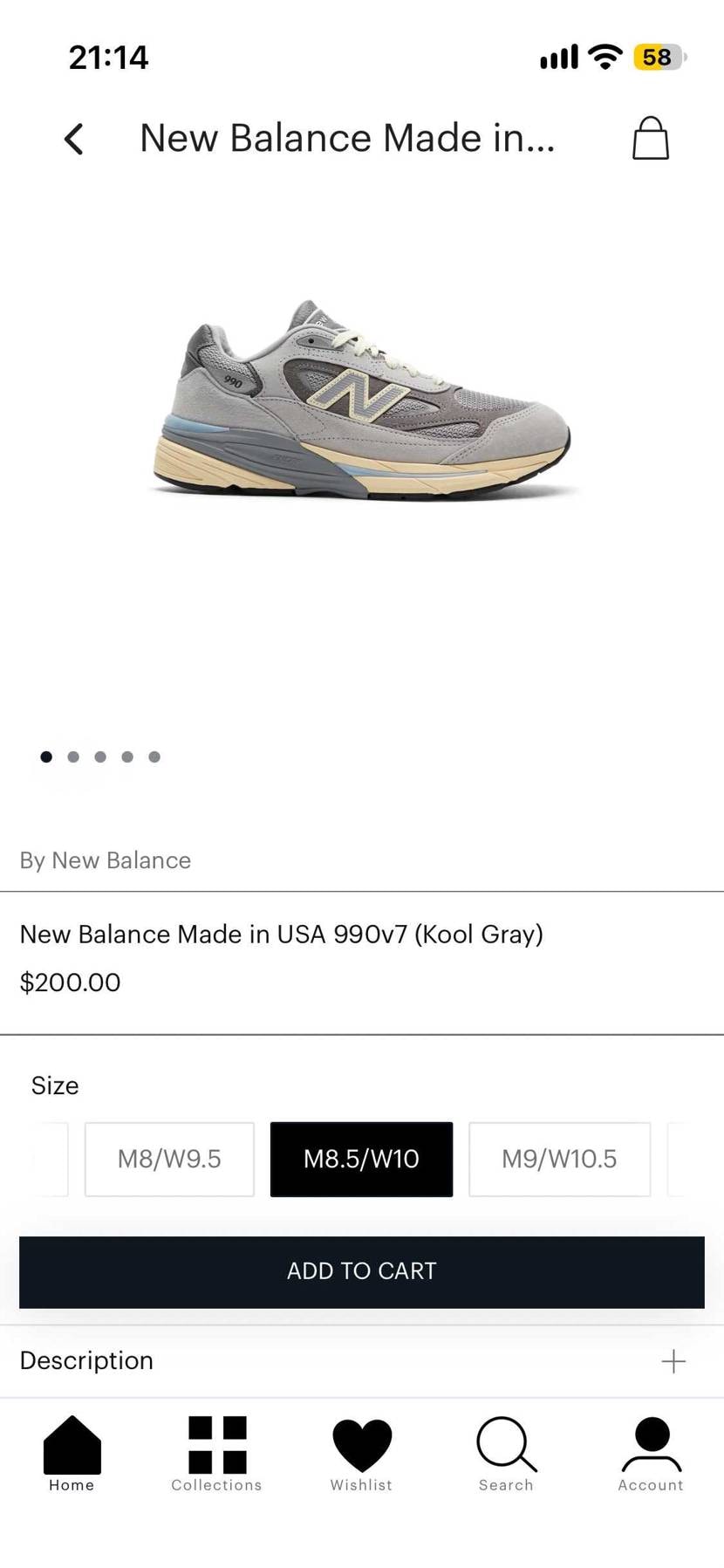The image size is (724, 1568).
Task: Switch to the Search tab
Action: point(506,1455)
